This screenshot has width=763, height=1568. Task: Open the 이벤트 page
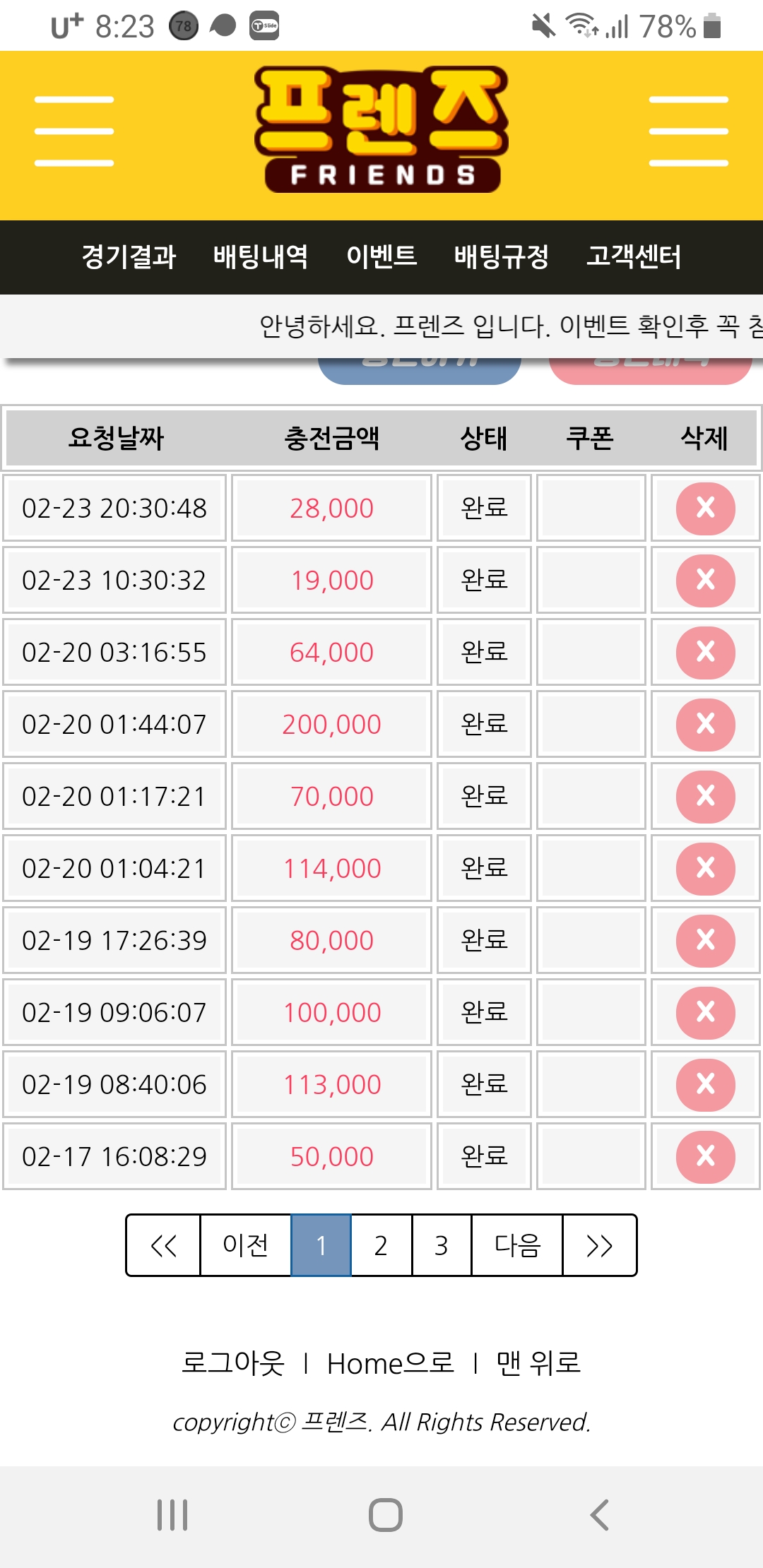tap(381, 256)
